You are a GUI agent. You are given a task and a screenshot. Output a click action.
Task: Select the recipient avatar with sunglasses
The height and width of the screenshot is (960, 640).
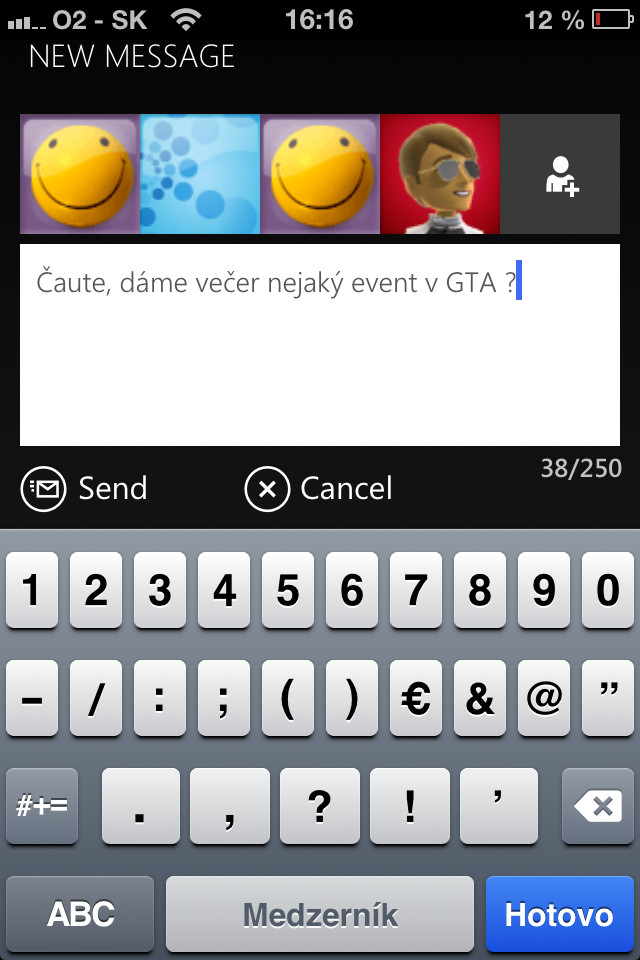[440, 174]
